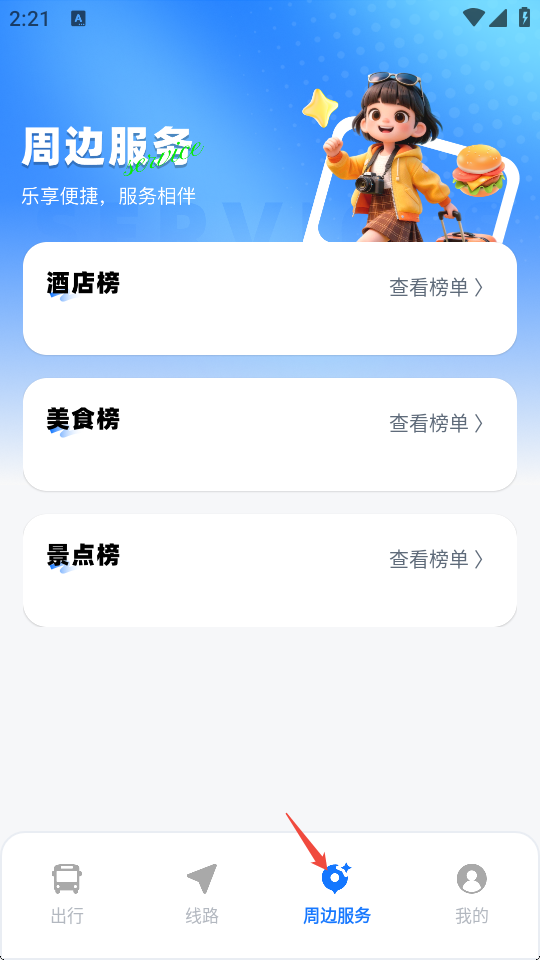View the 酒店榜 ranking list
Viewport: 540px width, 960px height.
coord(436,287)
